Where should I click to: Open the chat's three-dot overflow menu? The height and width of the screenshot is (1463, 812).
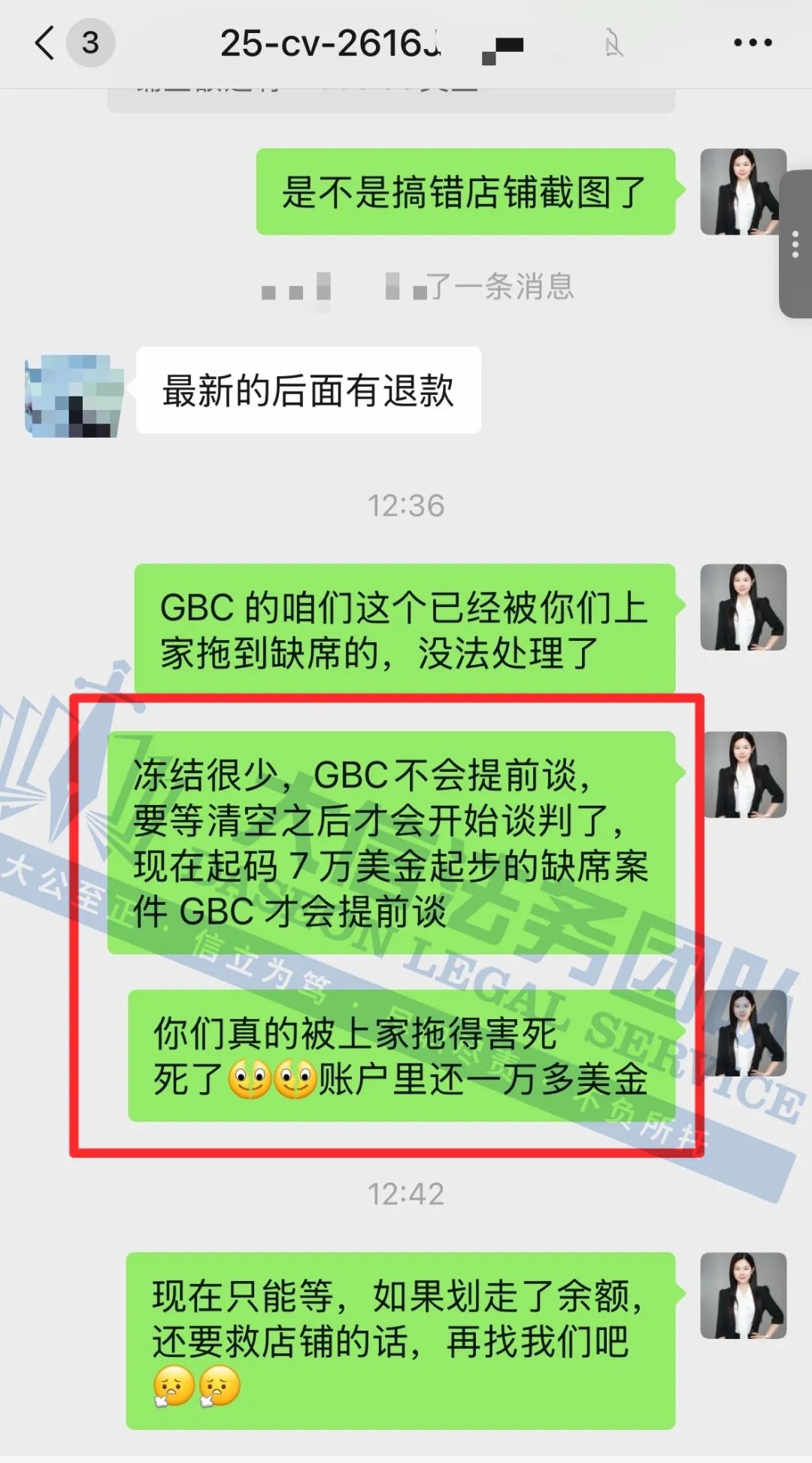point(753,43)
